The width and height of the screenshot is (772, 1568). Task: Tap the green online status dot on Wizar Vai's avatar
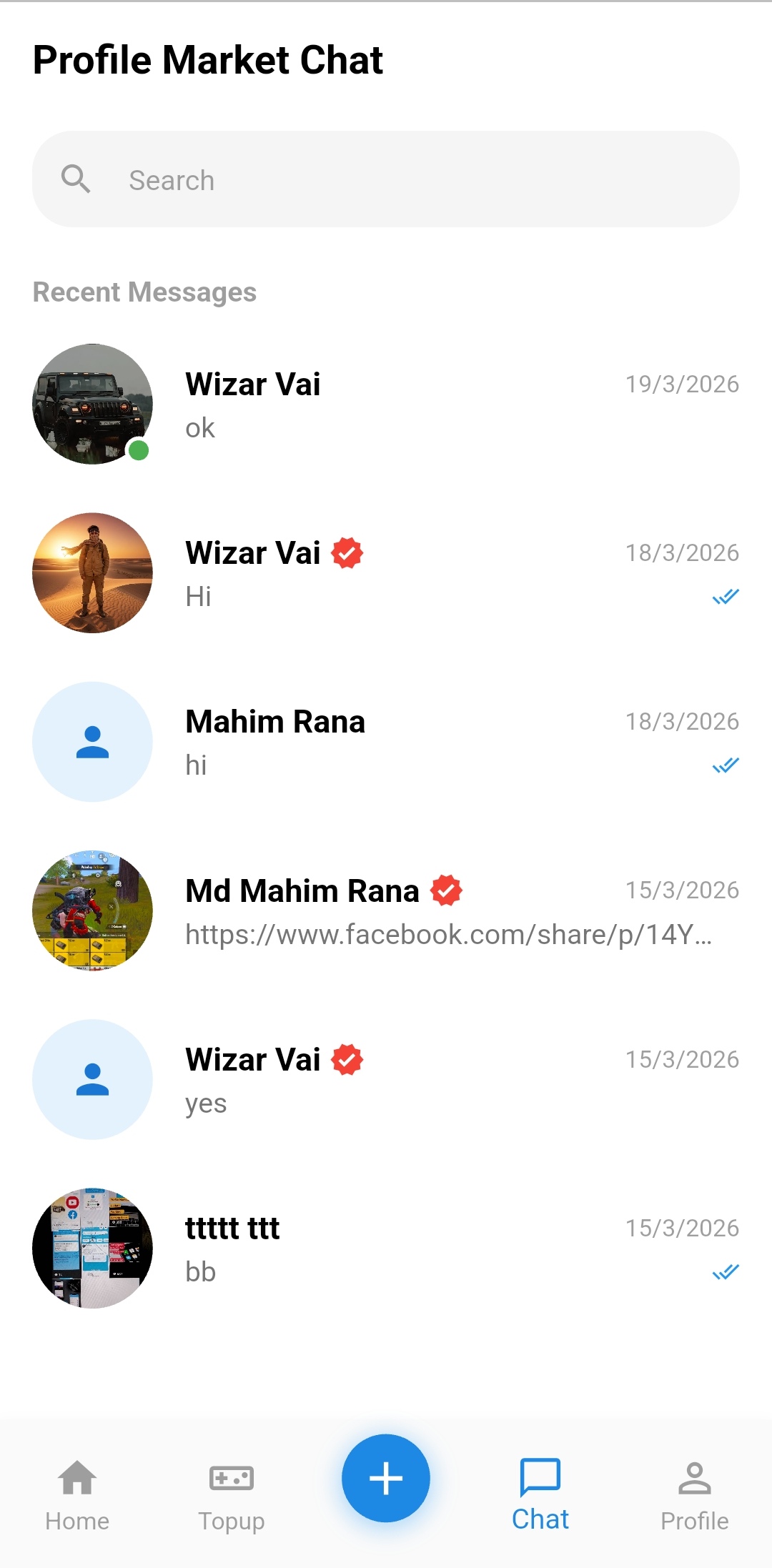pos(137,450)
